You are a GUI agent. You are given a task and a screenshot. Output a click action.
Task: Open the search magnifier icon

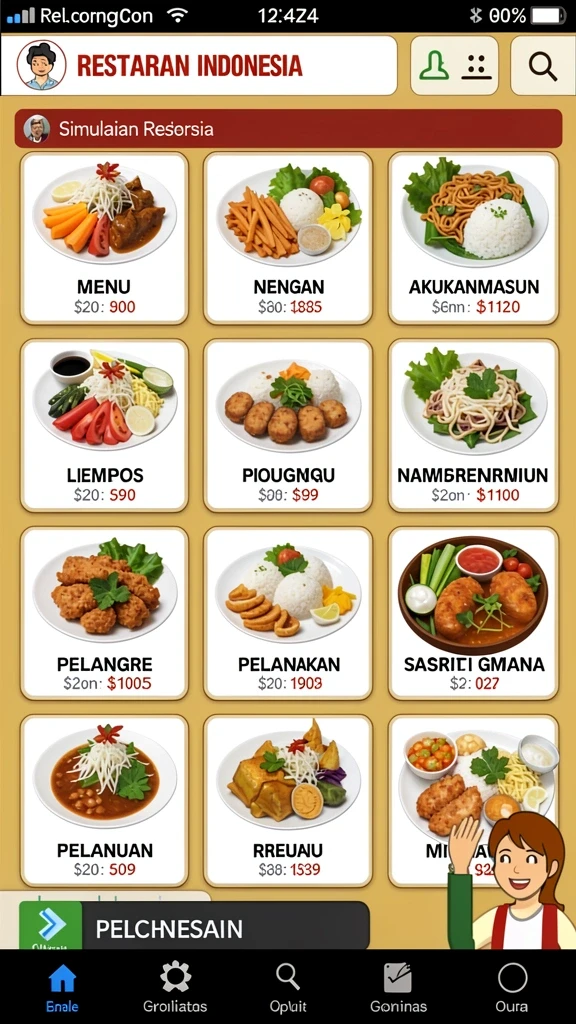click(x=542, y=66)
